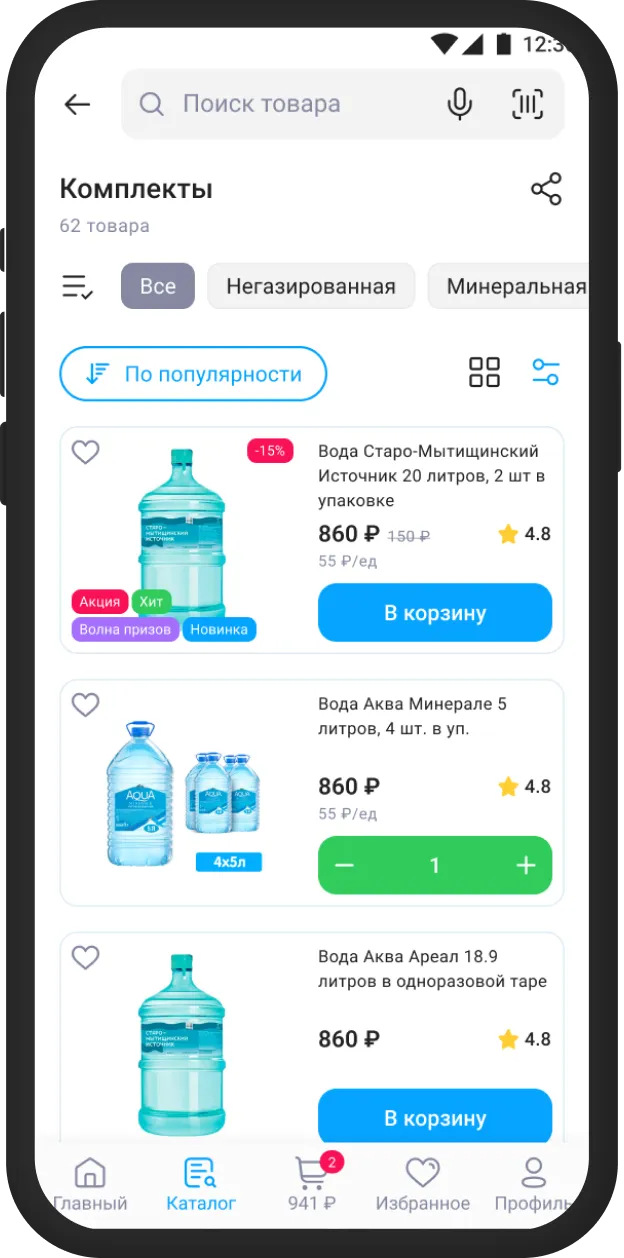Increase Аква Минерале quantity with plus

[x=526, y=866]
